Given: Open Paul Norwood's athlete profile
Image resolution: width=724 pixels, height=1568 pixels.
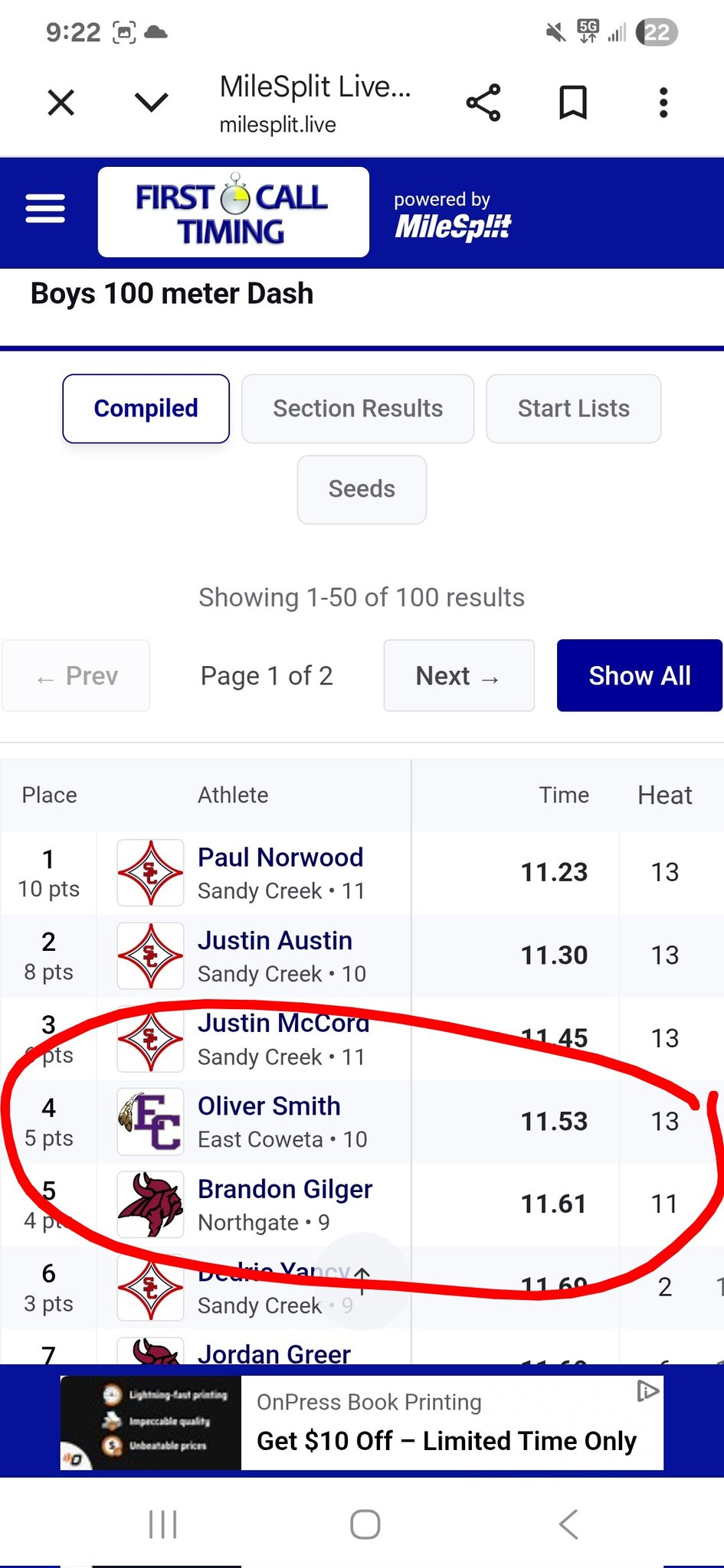Looking at the screenshot, I should click(x=280, y=857).
